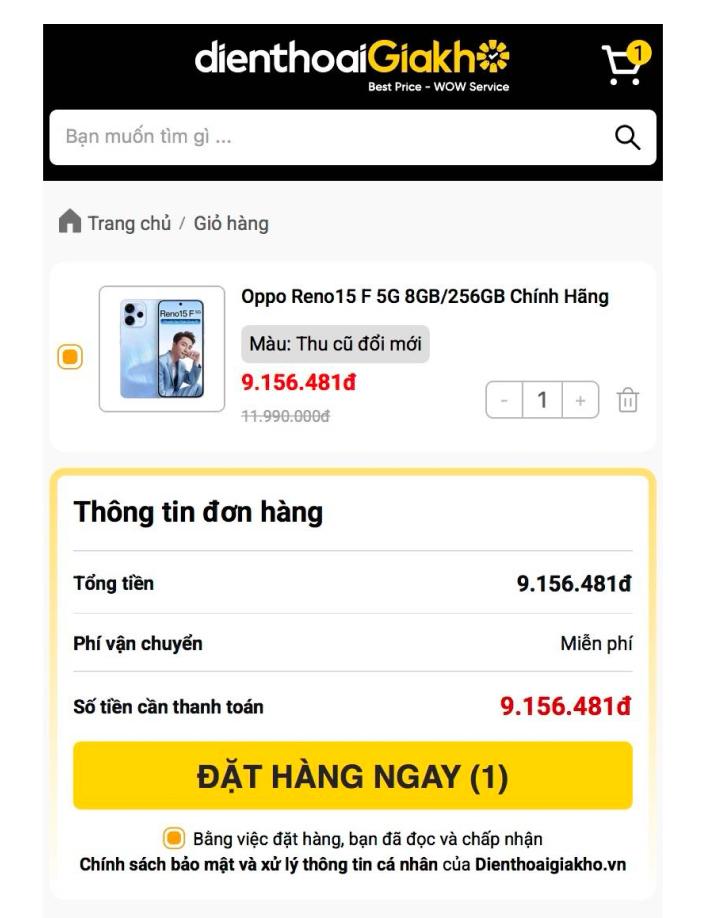
Task: Uncheck the Oppo Reno15 F item checkbox
Action: pyautogui.click(x=70, y=357)
